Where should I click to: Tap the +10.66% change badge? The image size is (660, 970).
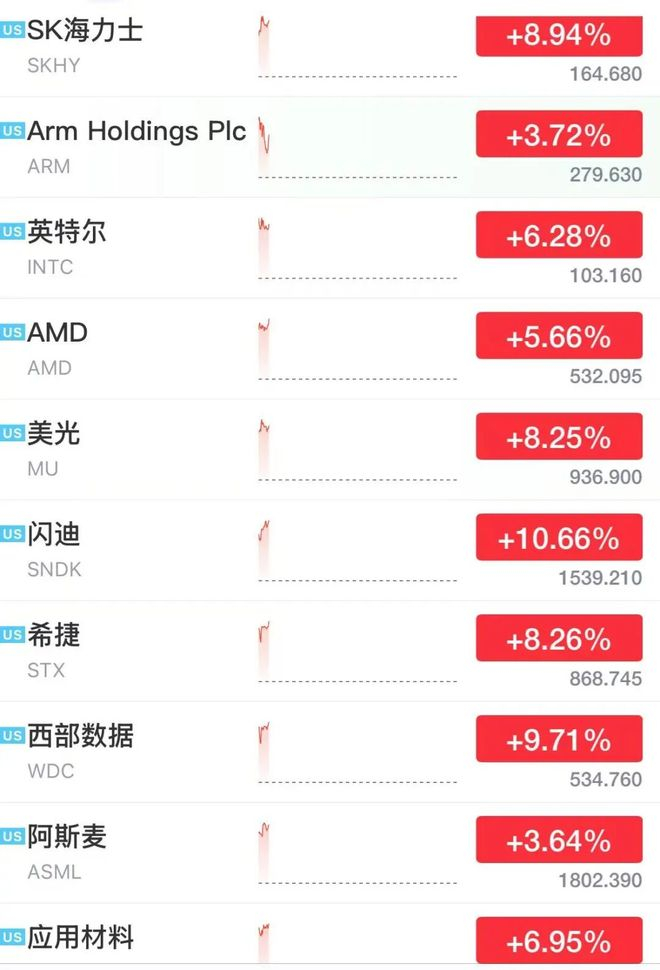(559, 538)
